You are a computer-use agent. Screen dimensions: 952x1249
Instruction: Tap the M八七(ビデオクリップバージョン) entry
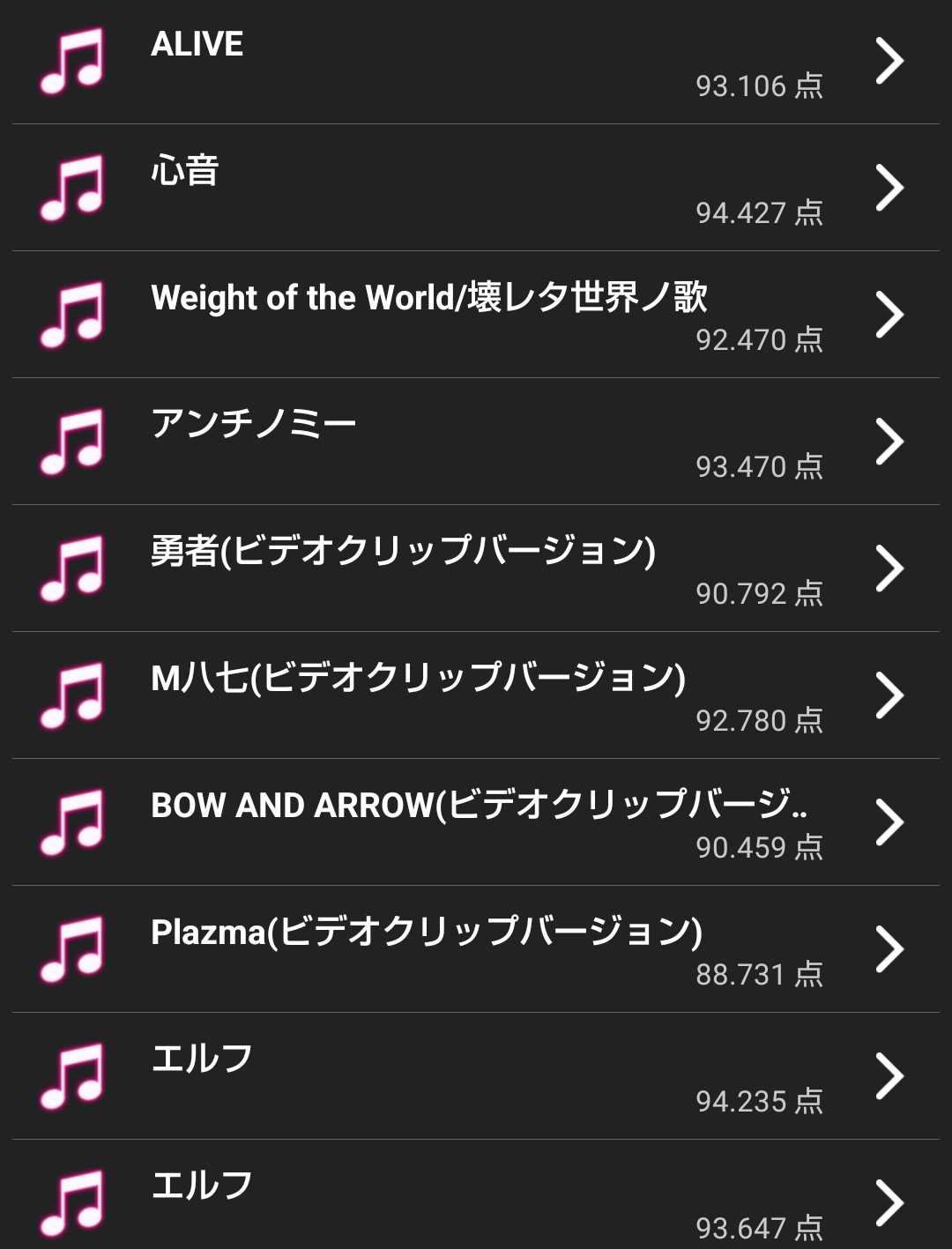476,695
